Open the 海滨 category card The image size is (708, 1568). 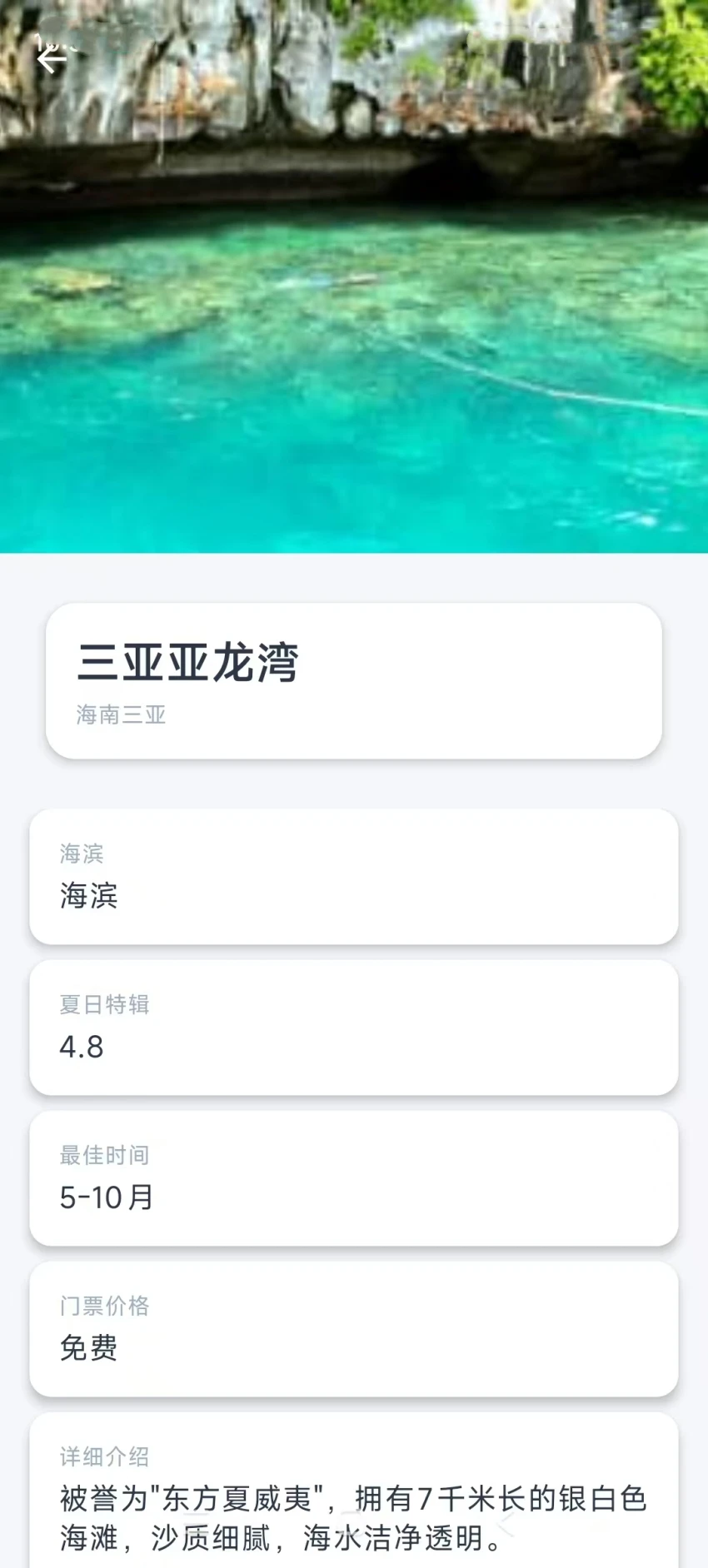click(354, 877)
